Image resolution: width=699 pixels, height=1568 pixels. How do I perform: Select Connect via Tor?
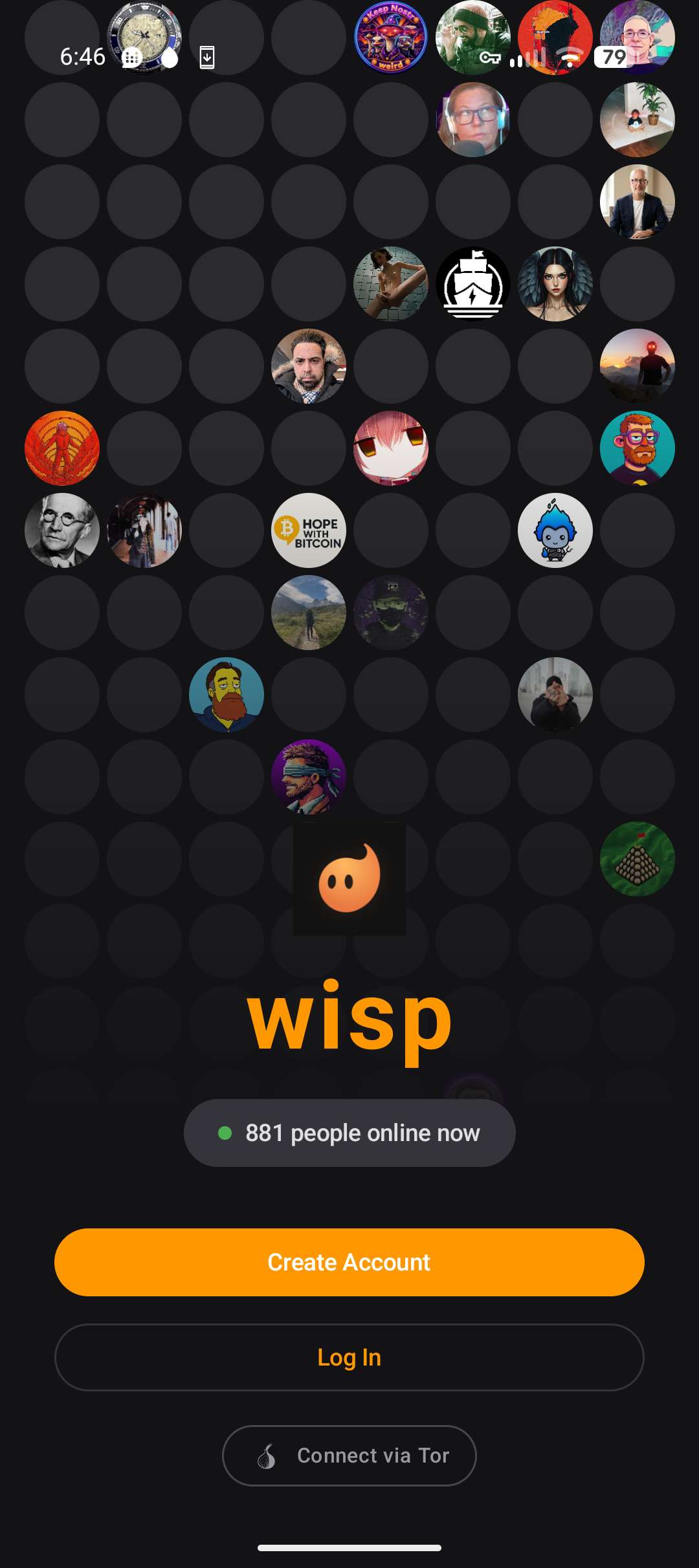click(349, 1455)
